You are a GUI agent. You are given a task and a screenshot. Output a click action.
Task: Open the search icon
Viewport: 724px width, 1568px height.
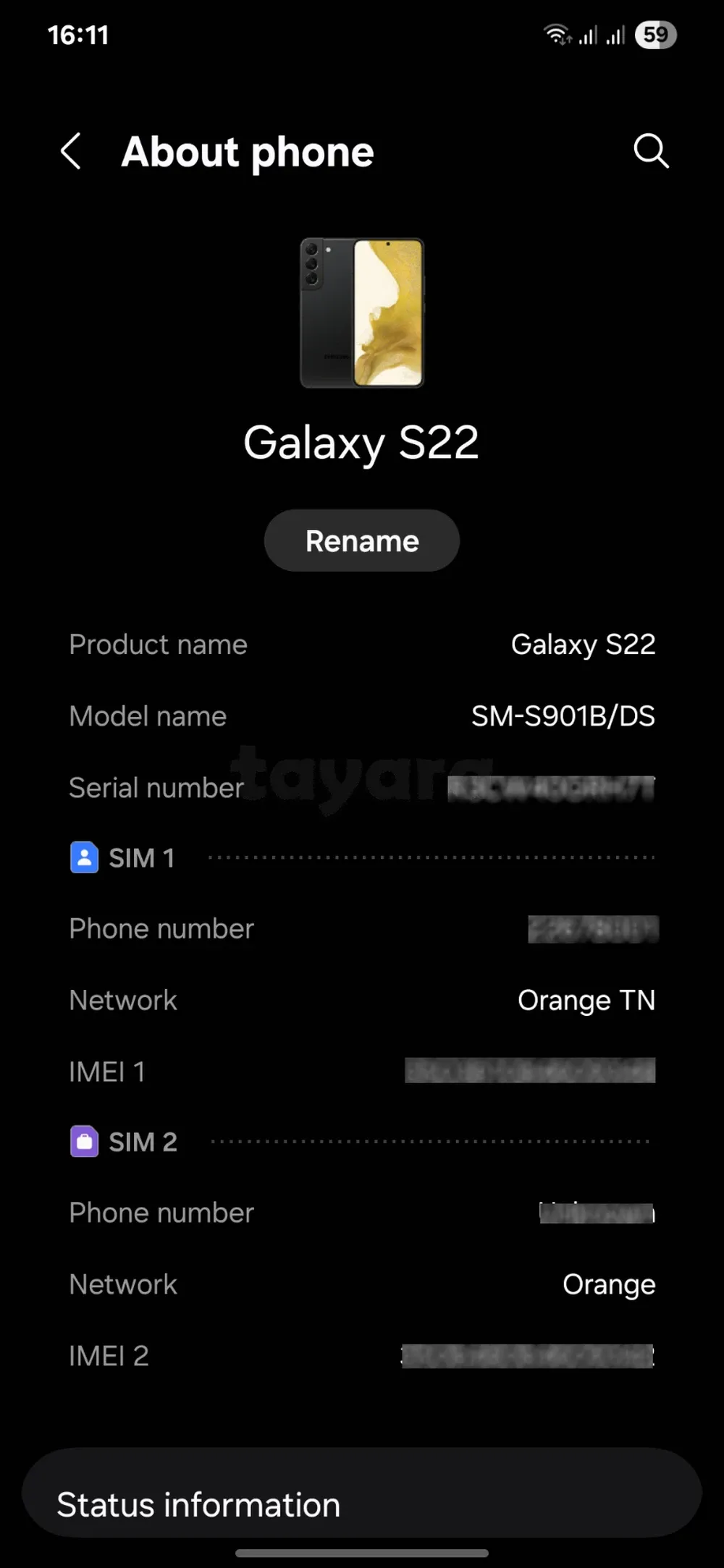(650, 151)
